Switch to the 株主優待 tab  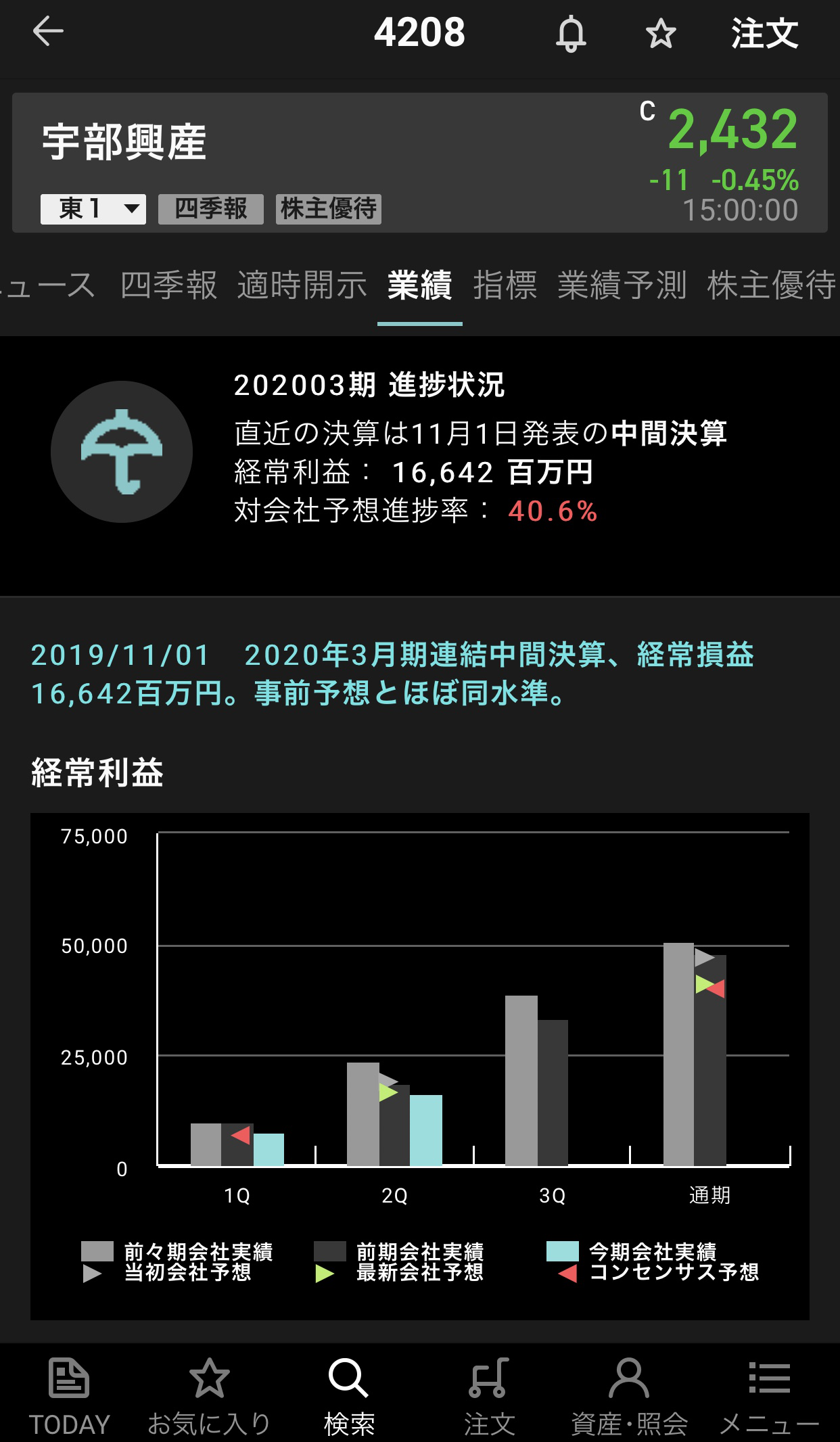[x=771, y=285]
